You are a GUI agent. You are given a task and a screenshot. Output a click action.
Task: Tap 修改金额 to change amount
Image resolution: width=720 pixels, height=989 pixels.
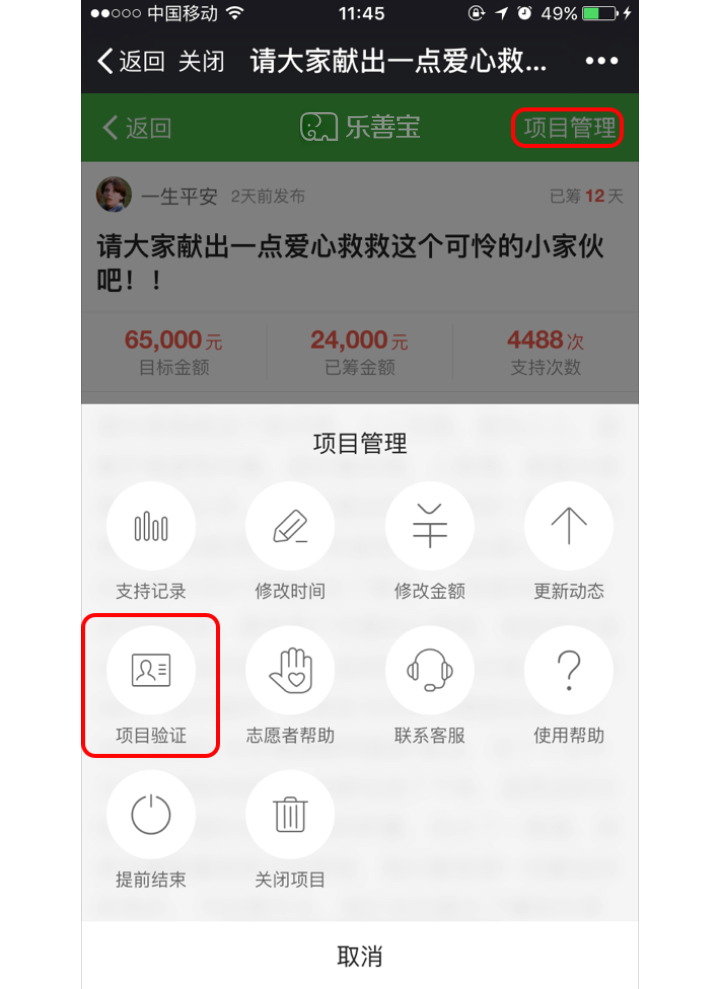click(x=429, y=526)
